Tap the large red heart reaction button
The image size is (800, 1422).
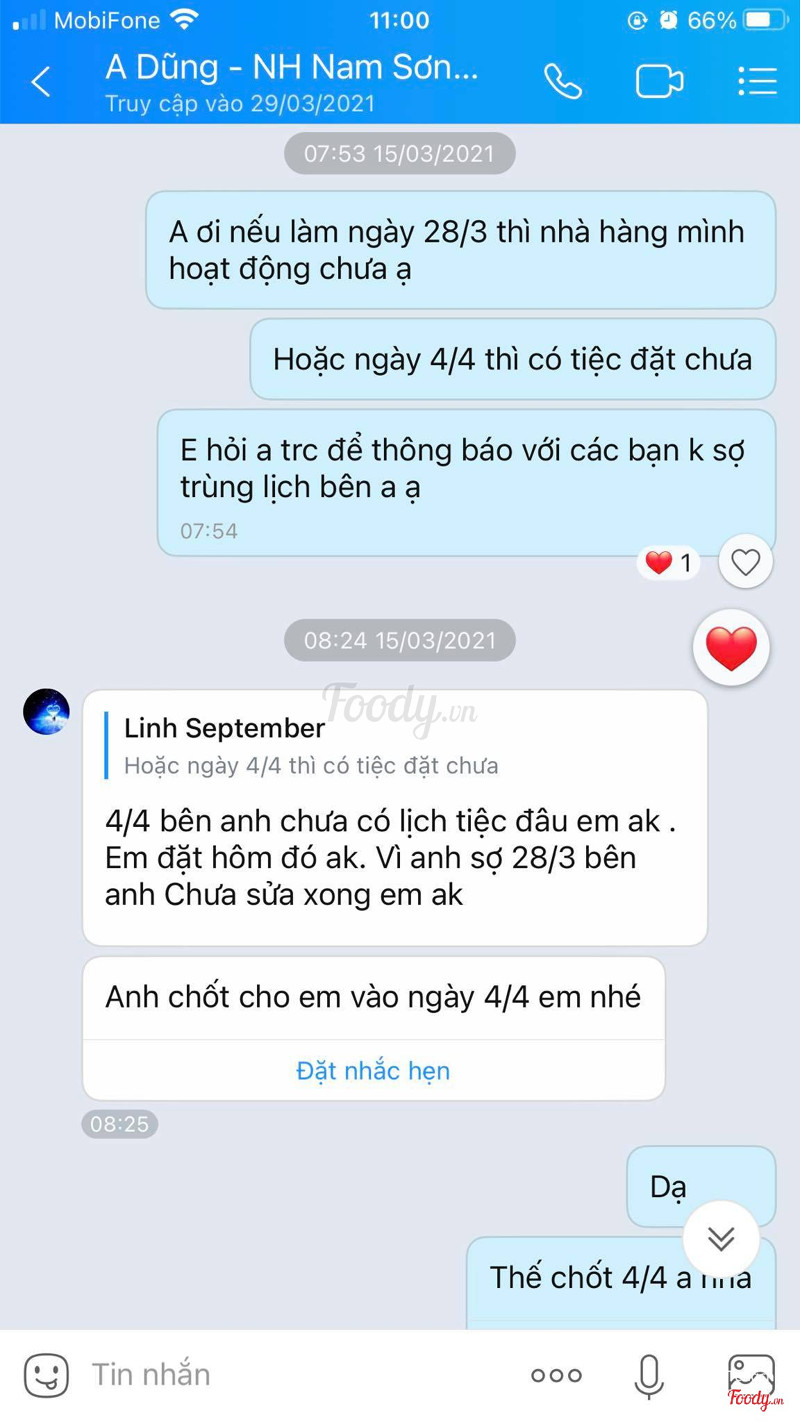(731, 648)
